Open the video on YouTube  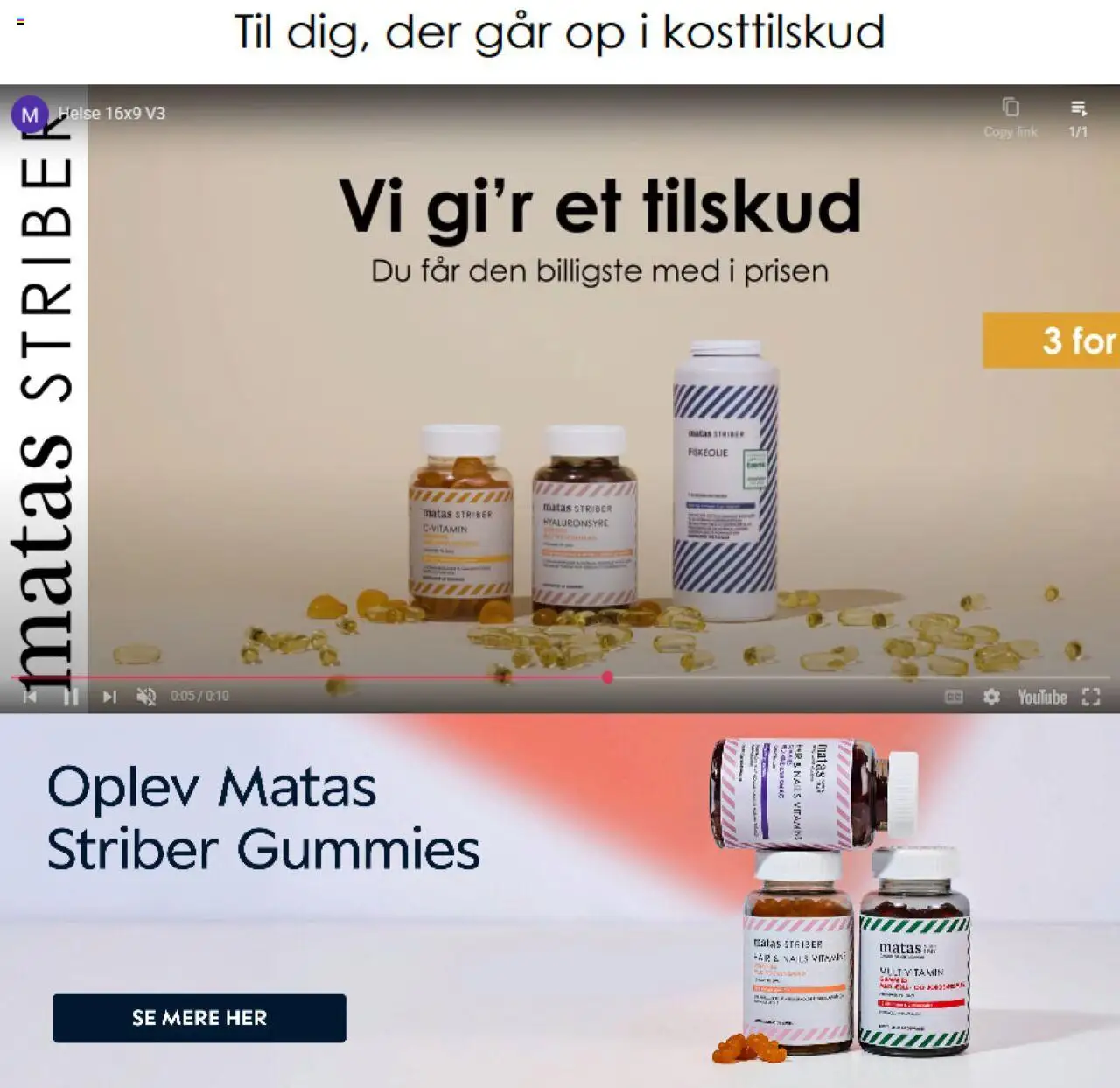click(x=1042, y=697)
